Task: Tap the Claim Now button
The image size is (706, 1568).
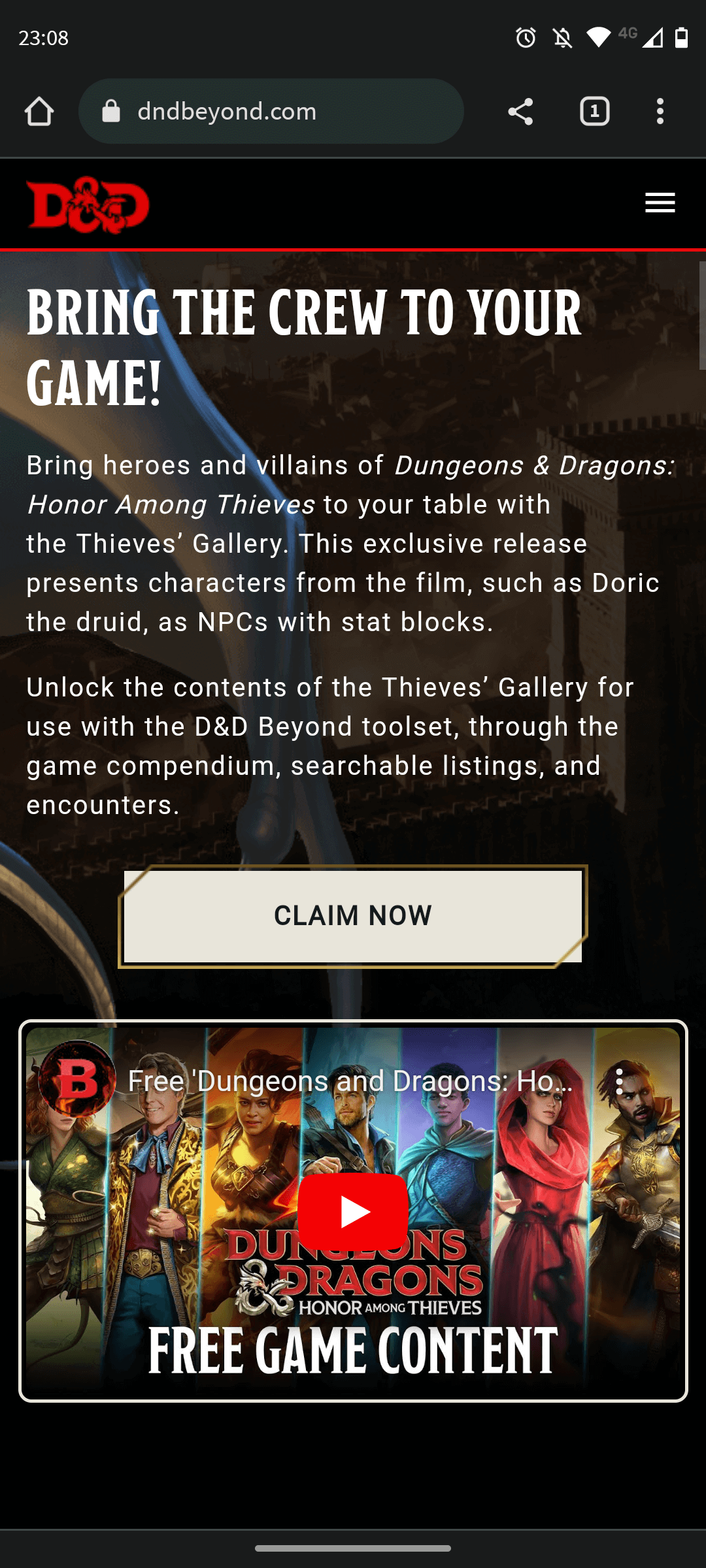Action: [x=353, y=916]
